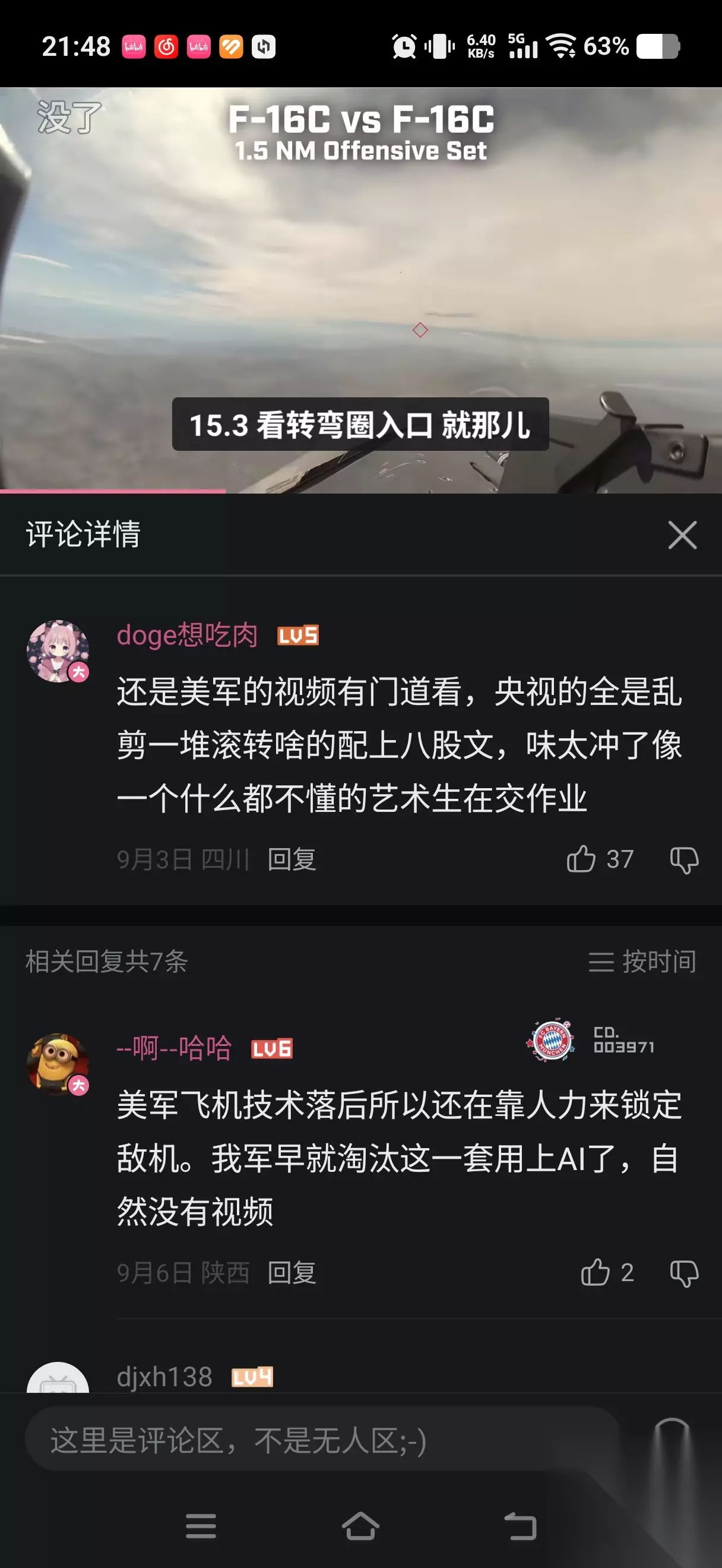The width and height of the screenshot is (722, 1568).
Task: Like doge想吃肉's comment
Action: point(581,859)
